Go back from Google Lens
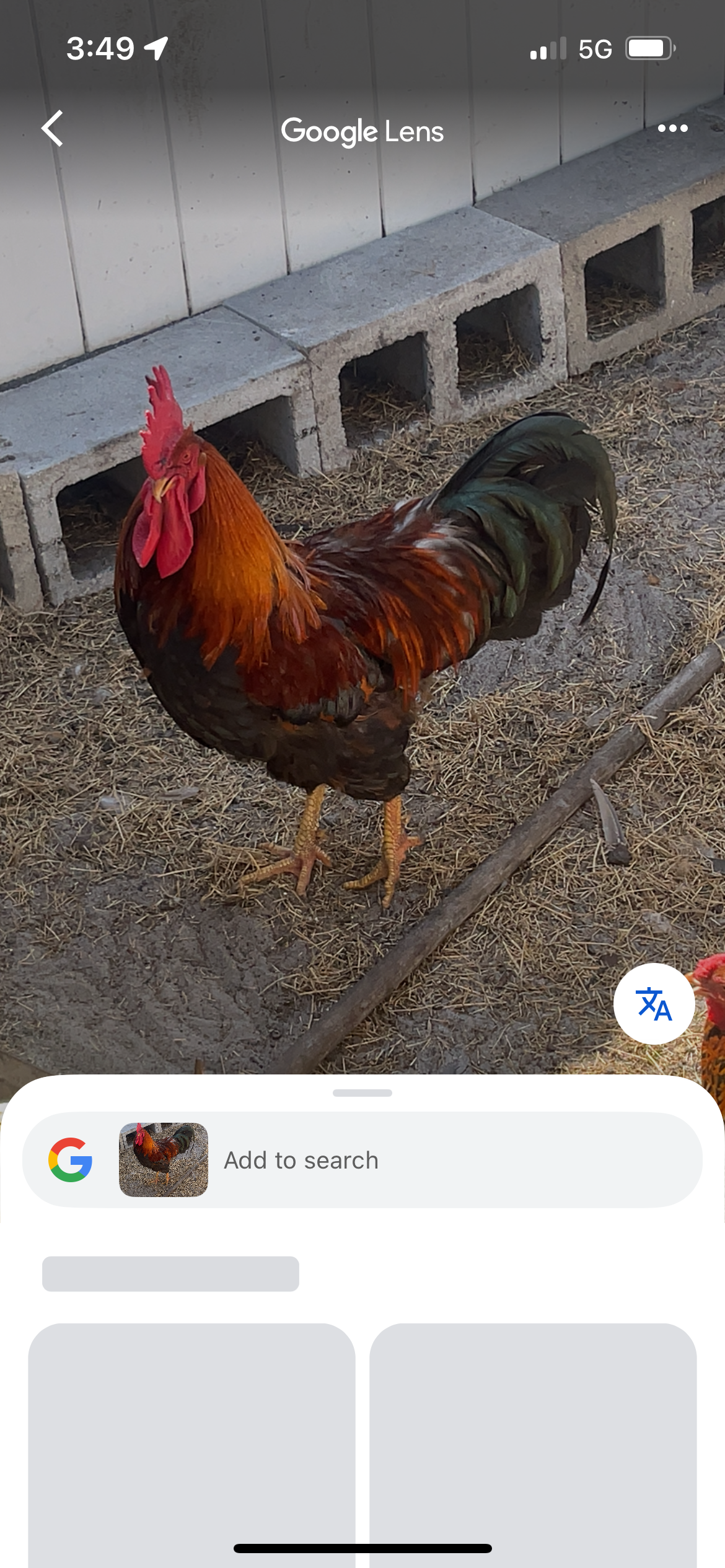The image size is (725, 1568). 53,128
